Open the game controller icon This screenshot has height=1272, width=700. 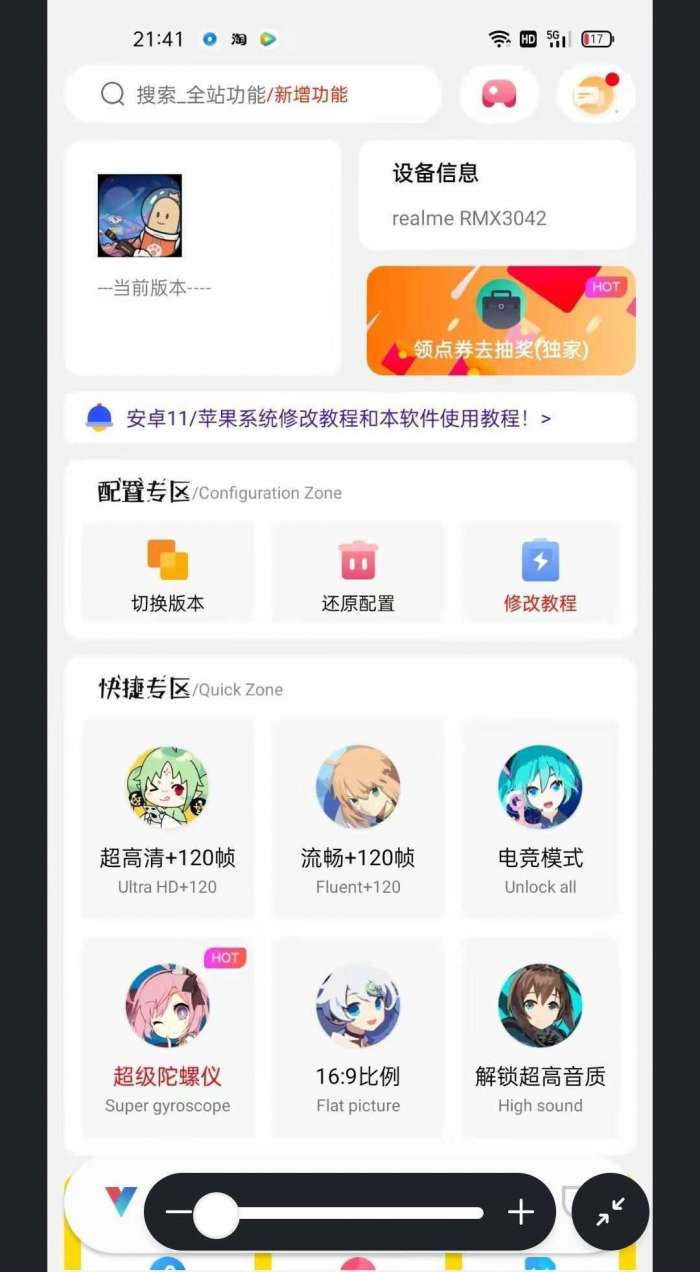[x=498, y=94]
